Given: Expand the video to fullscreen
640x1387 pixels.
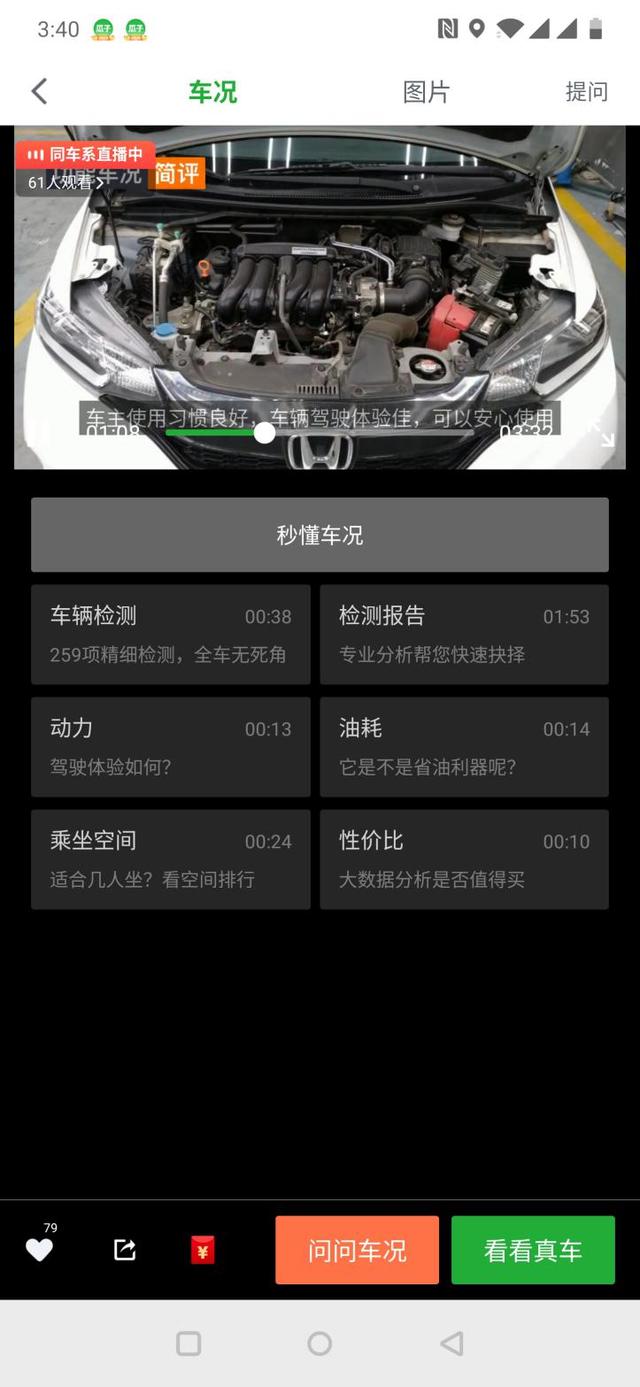Looking at the screenshot, I should pos(602,434).
